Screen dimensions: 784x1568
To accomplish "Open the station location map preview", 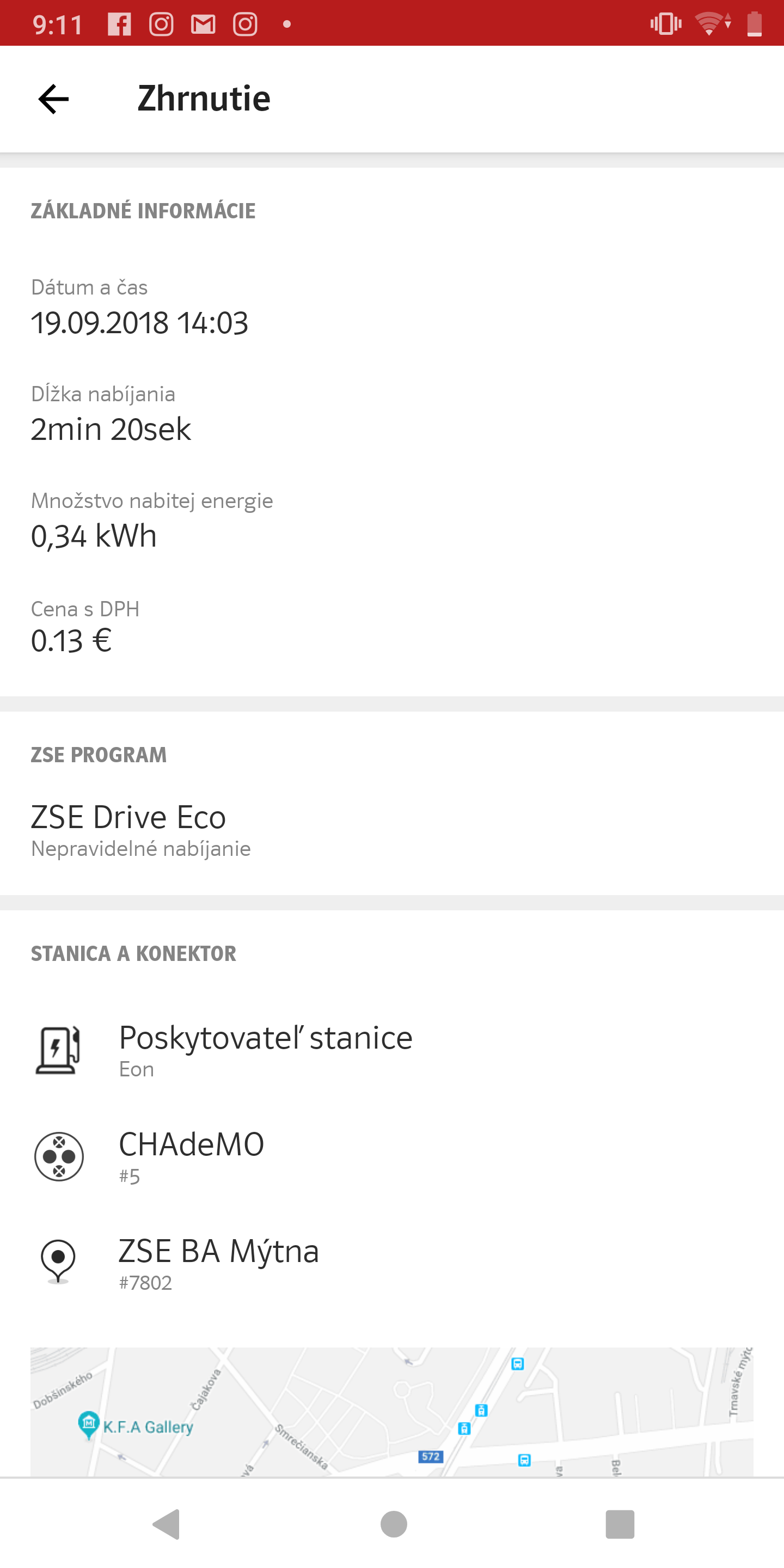I will pyautogui.click(x=392, y=1411).
